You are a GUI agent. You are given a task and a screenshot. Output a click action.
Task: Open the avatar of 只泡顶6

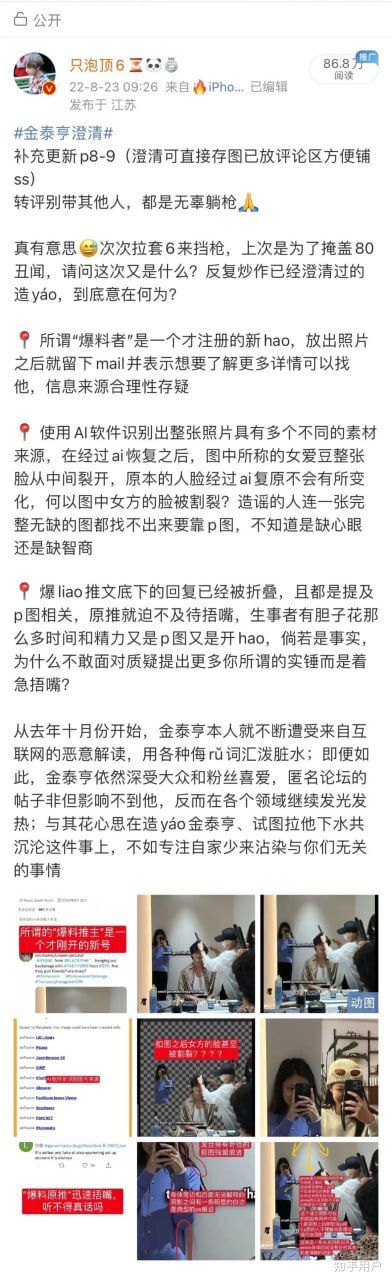pos(35,75)
